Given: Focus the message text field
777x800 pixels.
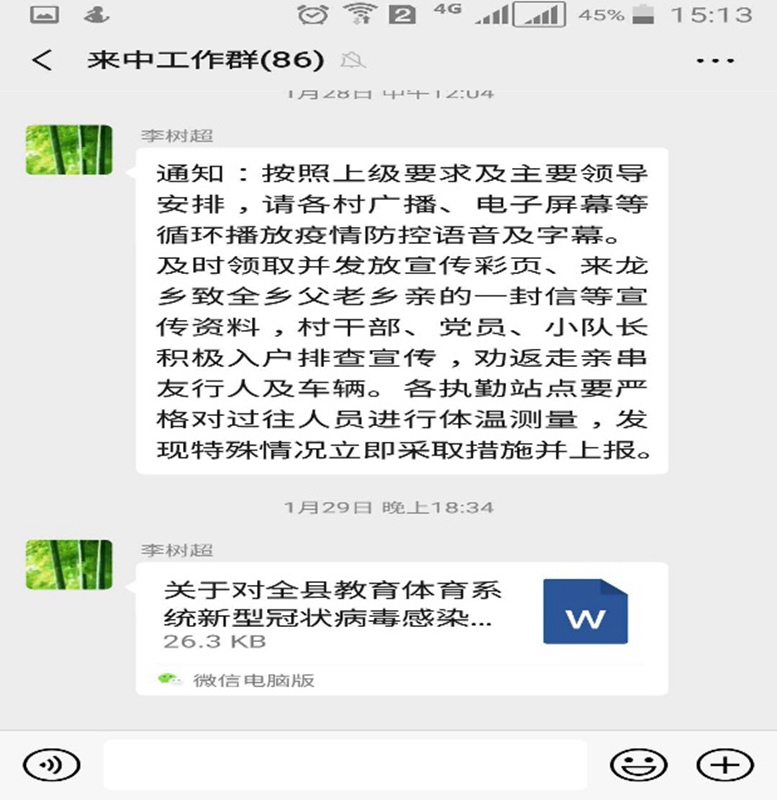Looking at the screenshot, I should tap(346, 766).
